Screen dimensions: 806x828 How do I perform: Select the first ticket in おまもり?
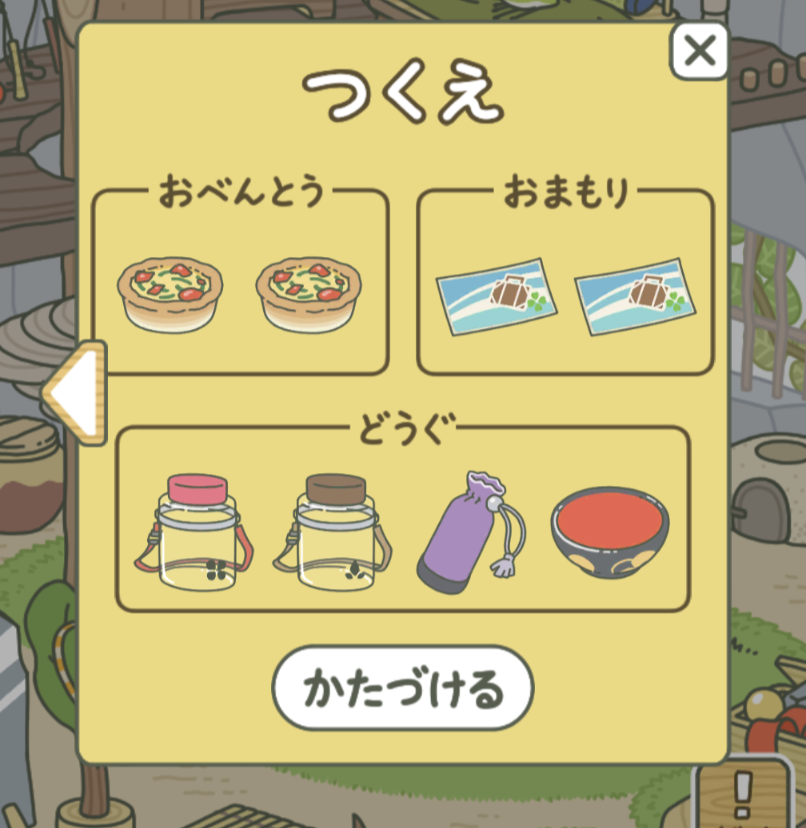[x=497, y=297]
